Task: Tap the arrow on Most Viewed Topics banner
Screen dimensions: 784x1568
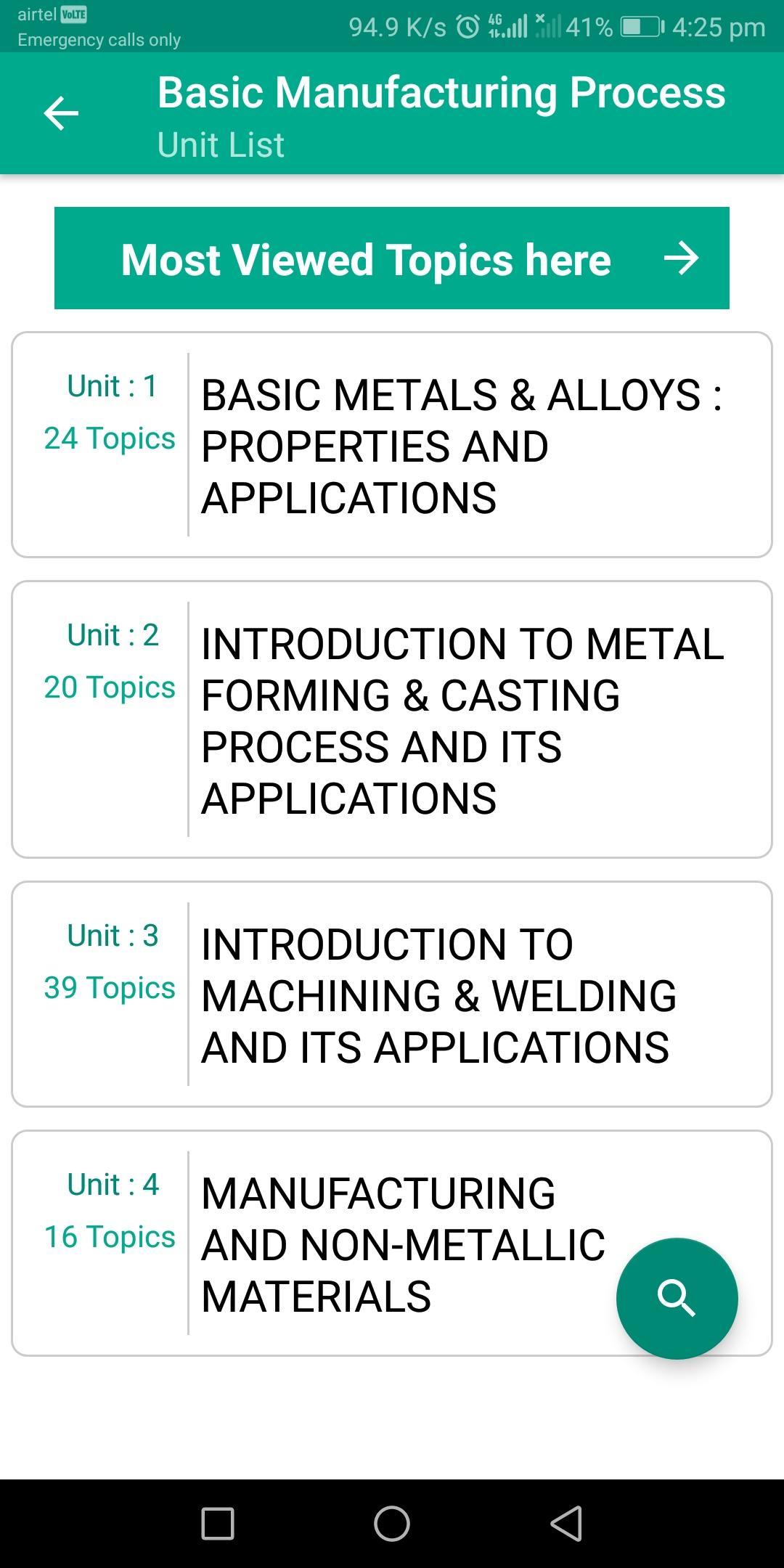Action: point(681,258)
